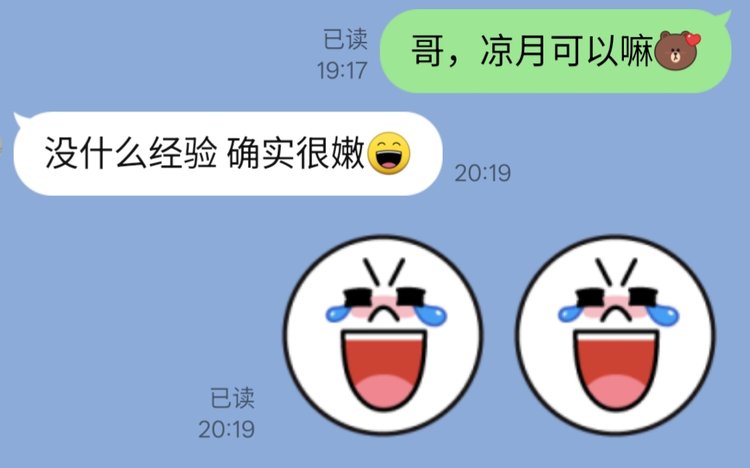Open the left laughing-crying Moon sticker

coord(383,336)
